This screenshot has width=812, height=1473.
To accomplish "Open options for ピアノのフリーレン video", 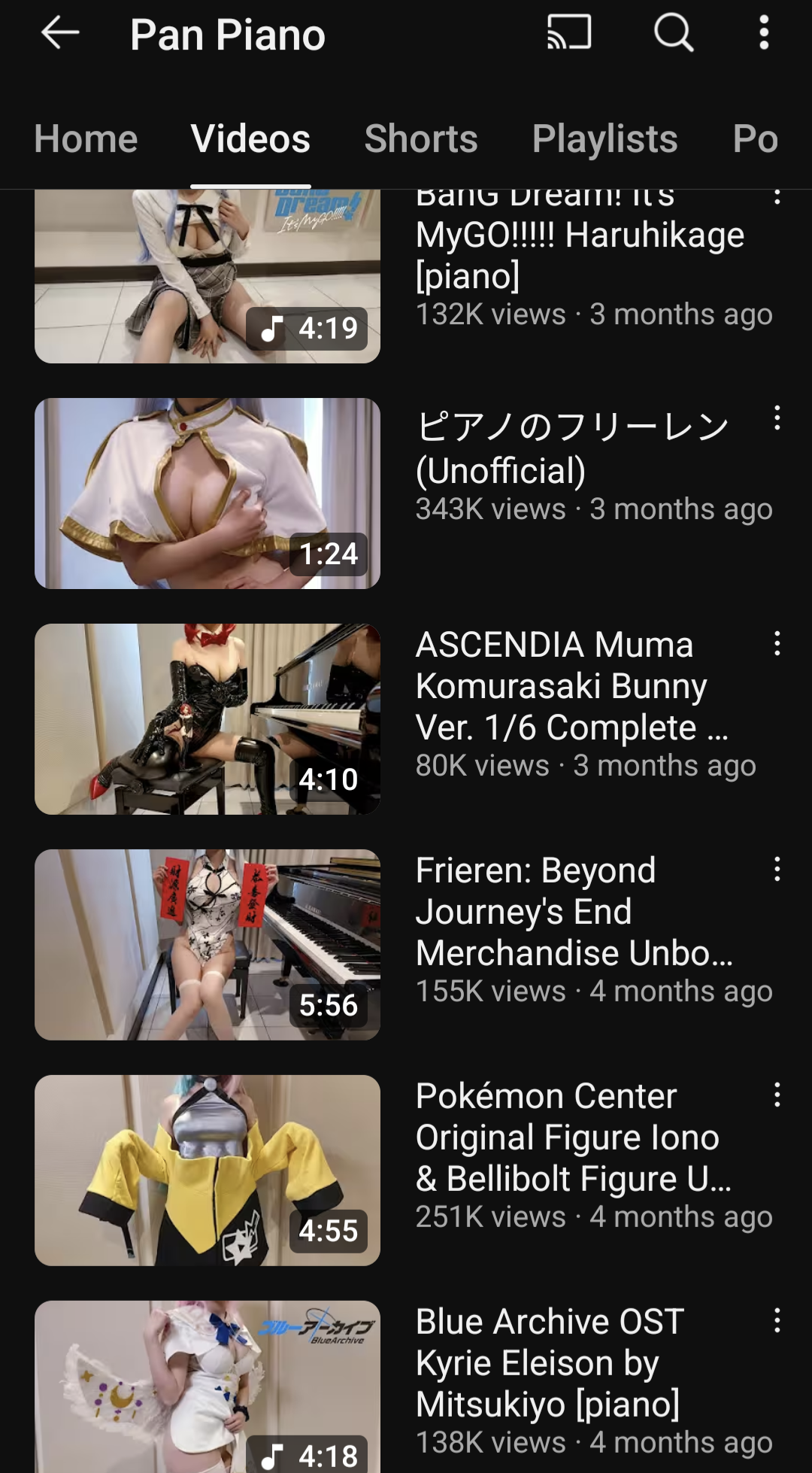I will [x=777, y=418].
